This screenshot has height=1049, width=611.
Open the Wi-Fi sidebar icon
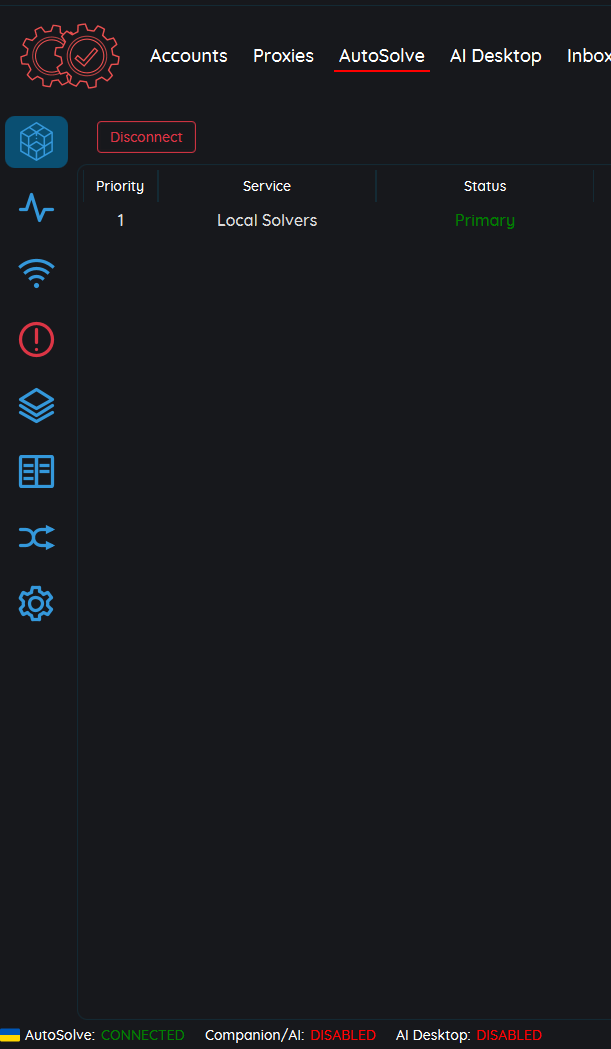coord(37,273)
